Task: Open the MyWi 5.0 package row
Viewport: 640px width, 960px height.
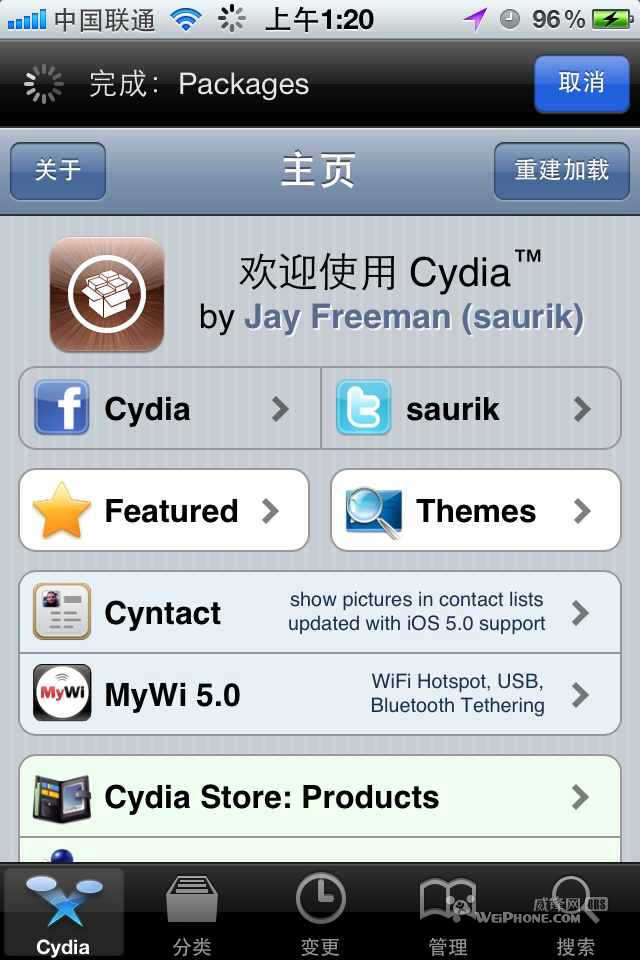Action: click(x=320, y=695)
